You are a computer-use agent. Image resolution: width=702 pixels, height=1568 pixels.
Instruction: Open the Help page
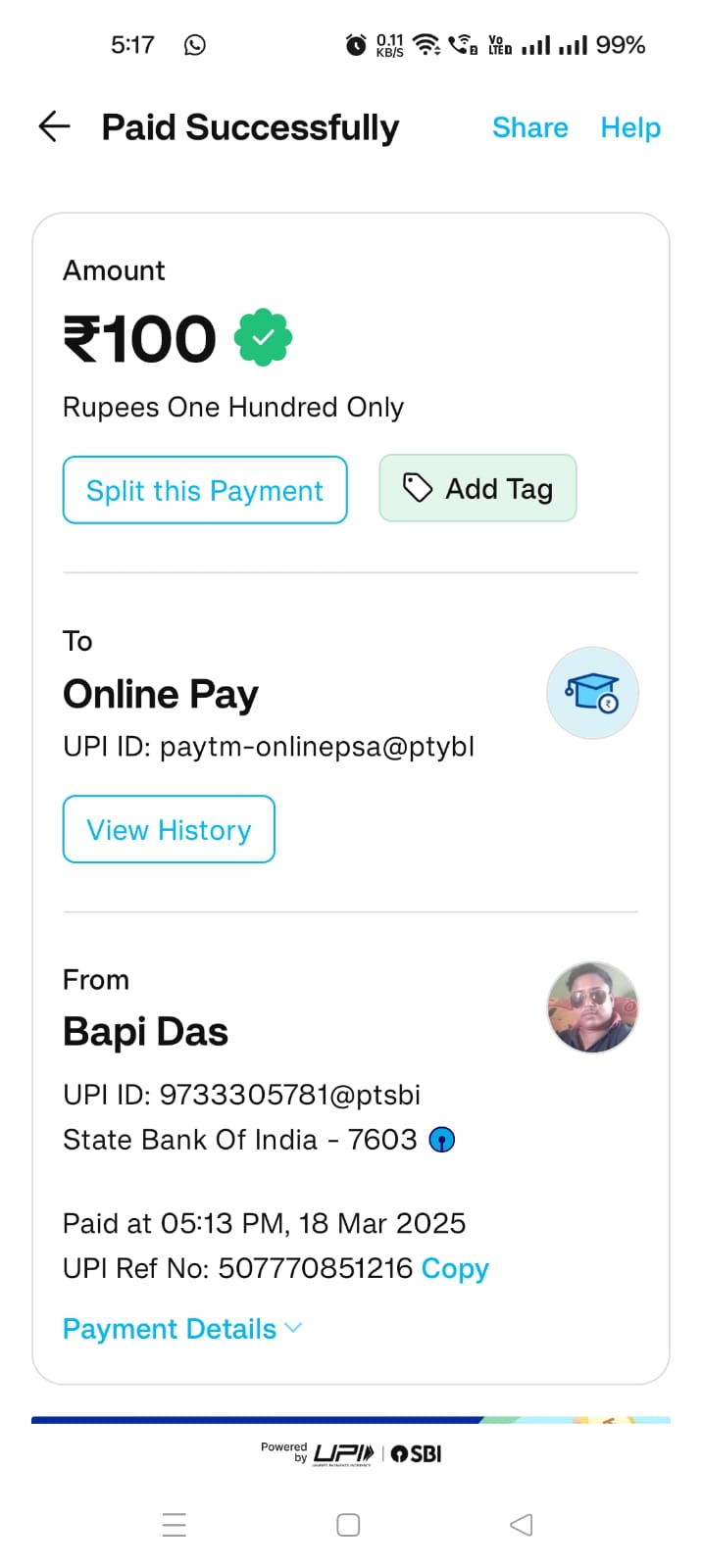coord(630,127)
